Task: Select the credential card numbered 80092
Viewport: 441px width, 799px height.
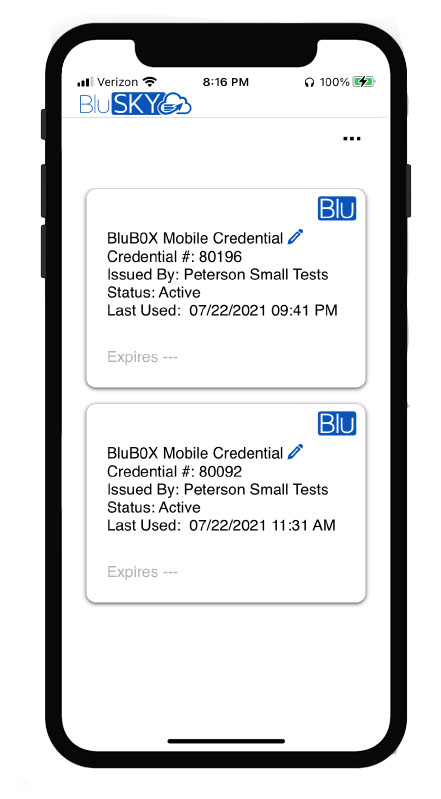Action: pos(226,503)
